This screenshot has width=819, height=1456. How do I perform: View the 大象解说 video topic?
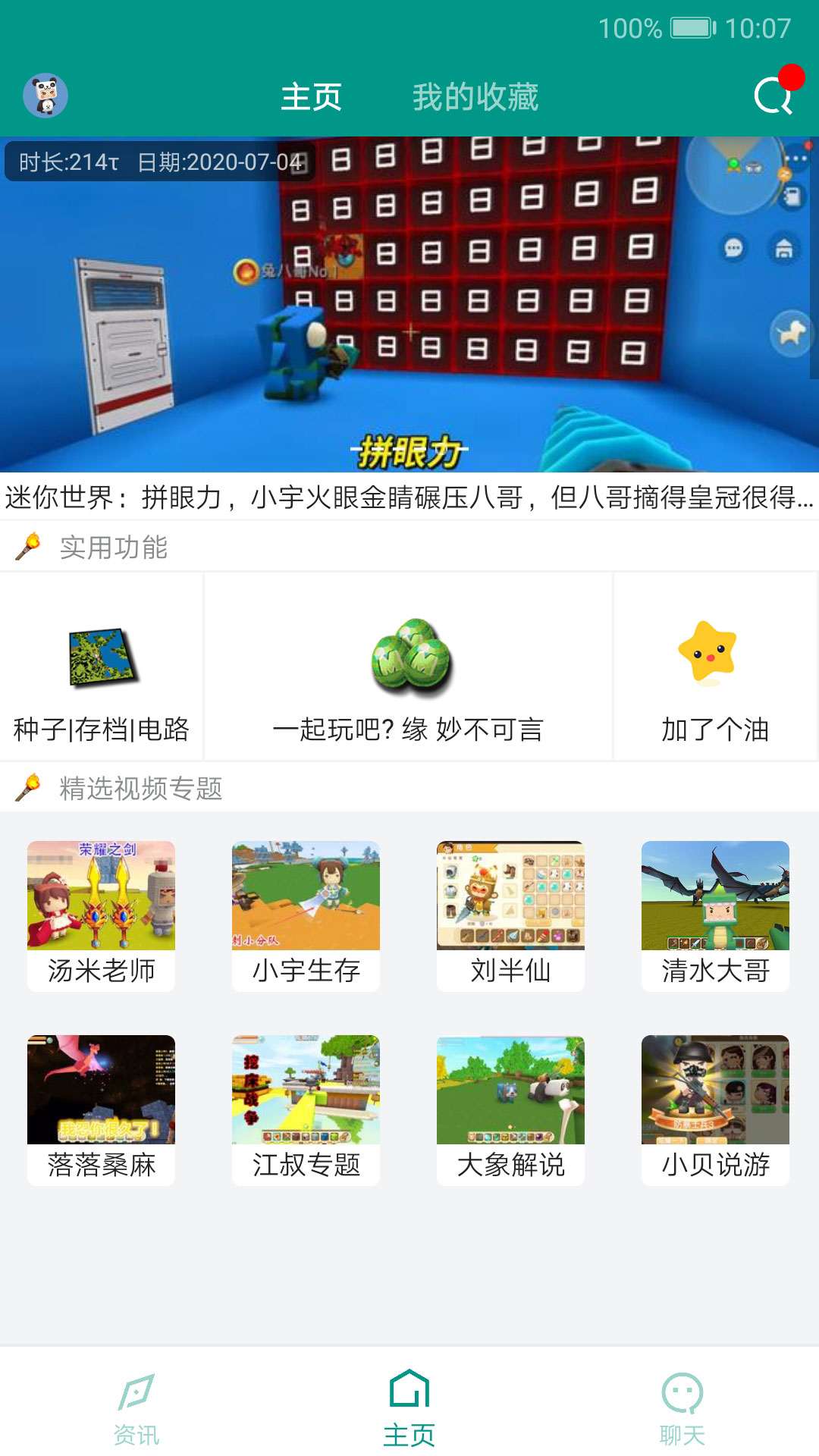pyautogui.click(x=510, y=1109)
